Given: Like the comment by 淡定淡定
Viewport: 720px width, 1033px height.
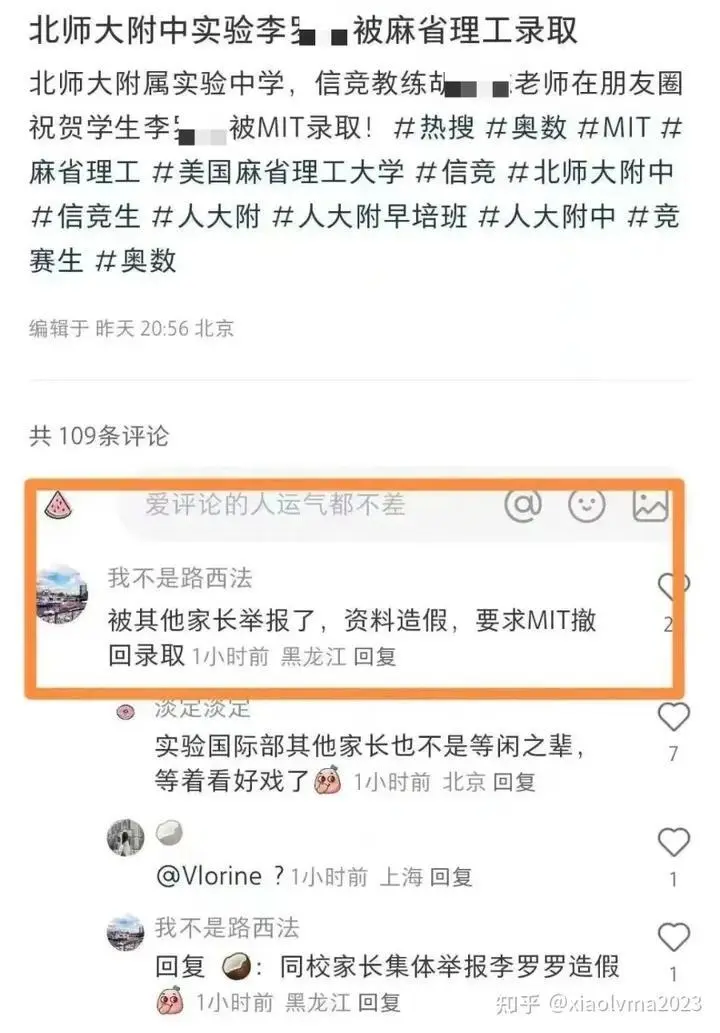Looking at the screenshot, I should [673, 716].
